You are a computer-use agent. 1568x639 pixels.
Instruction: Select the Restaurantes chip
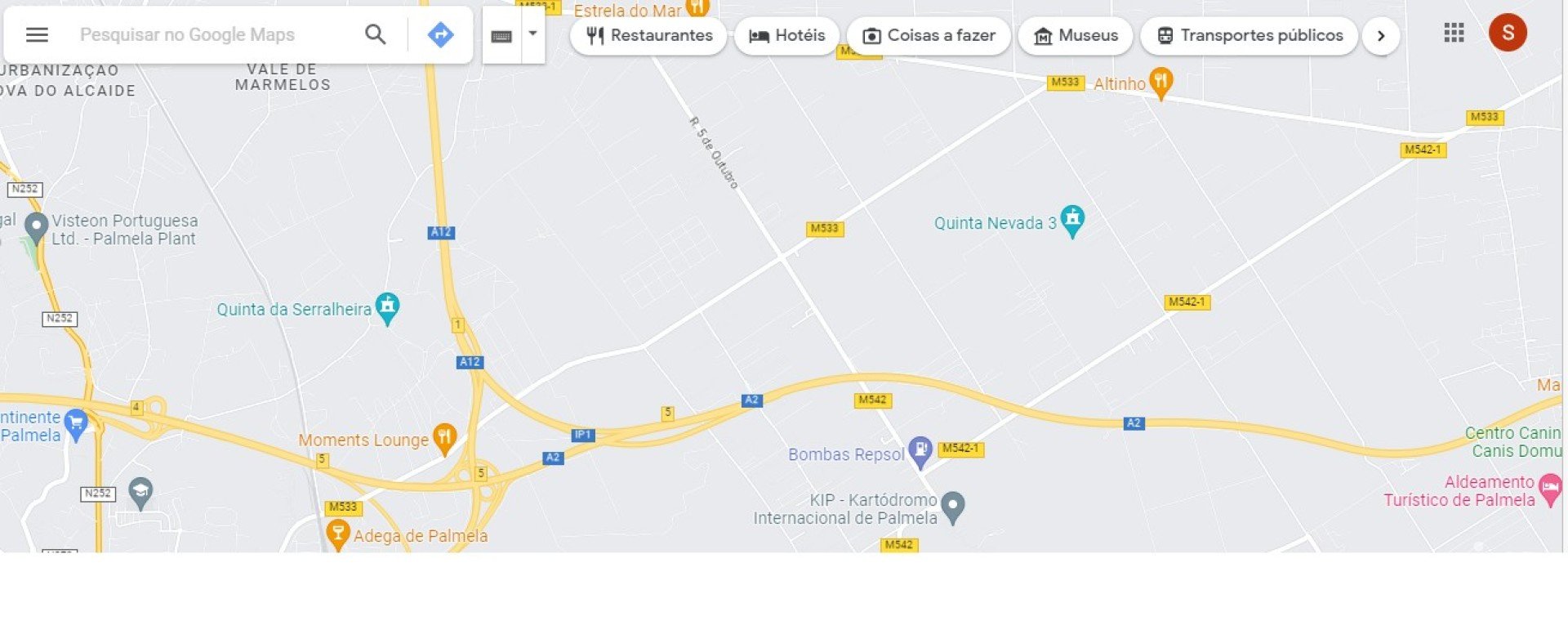(649, 36)
